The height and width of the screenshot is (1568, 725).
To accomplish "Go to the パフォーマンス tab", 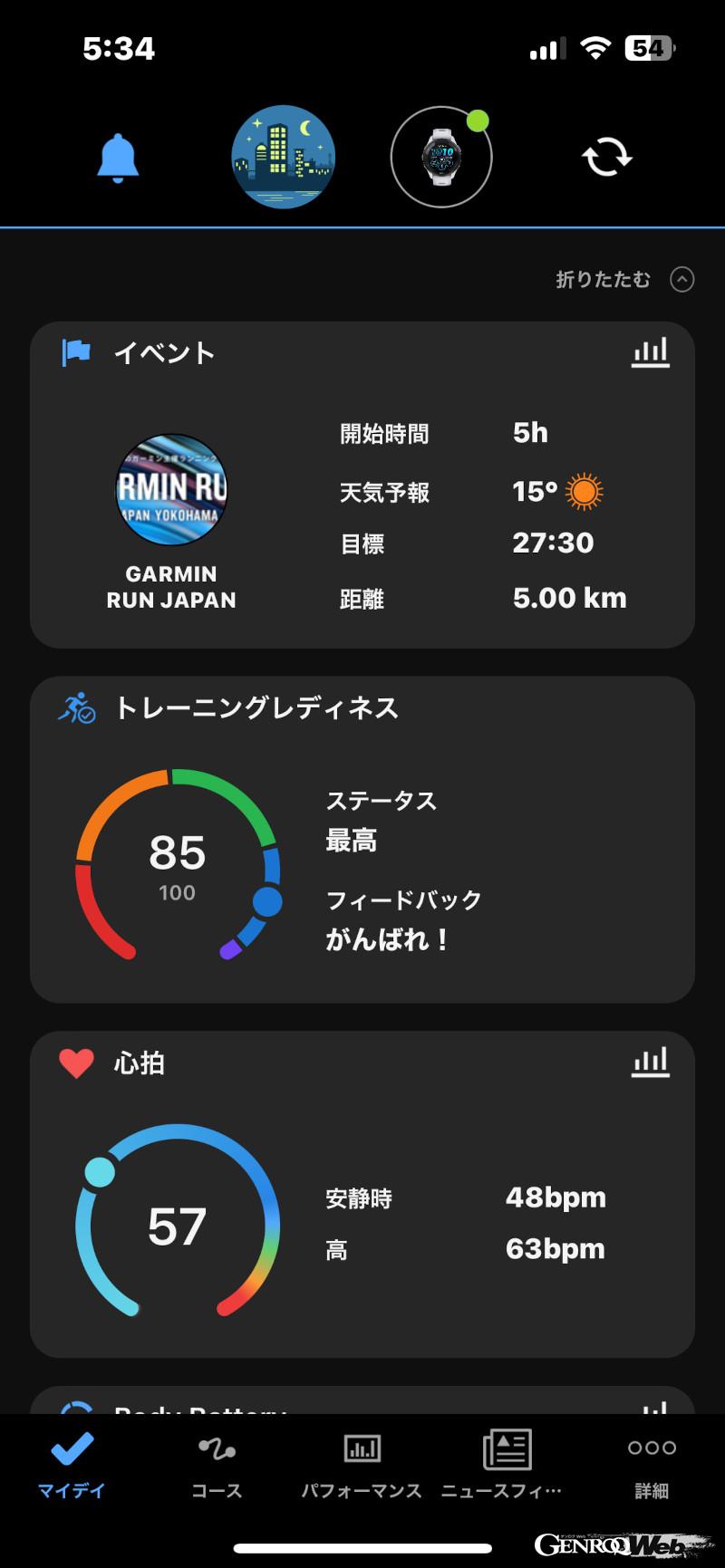I will pos(362,1464).
